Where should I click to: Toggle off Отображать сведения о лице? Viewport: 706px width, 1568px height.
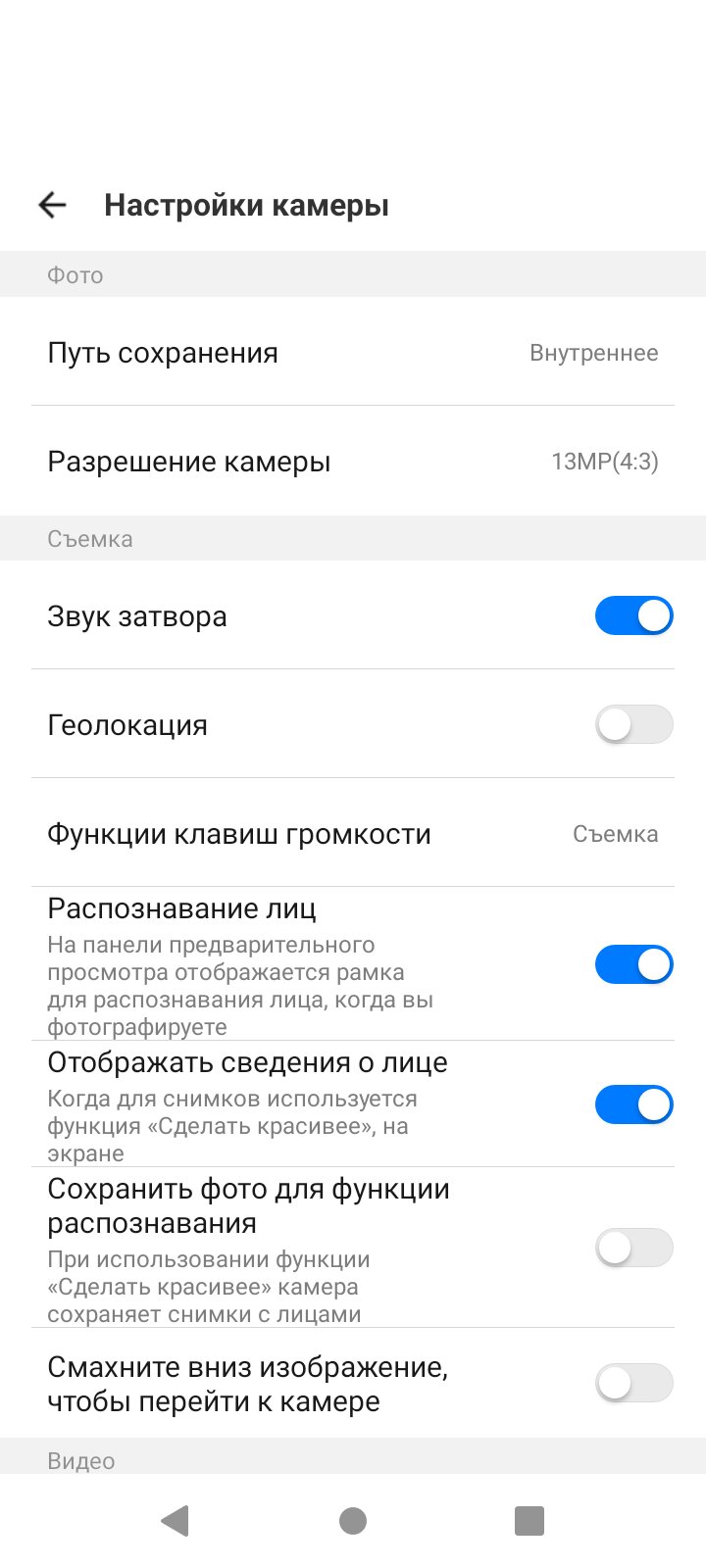633,1104
